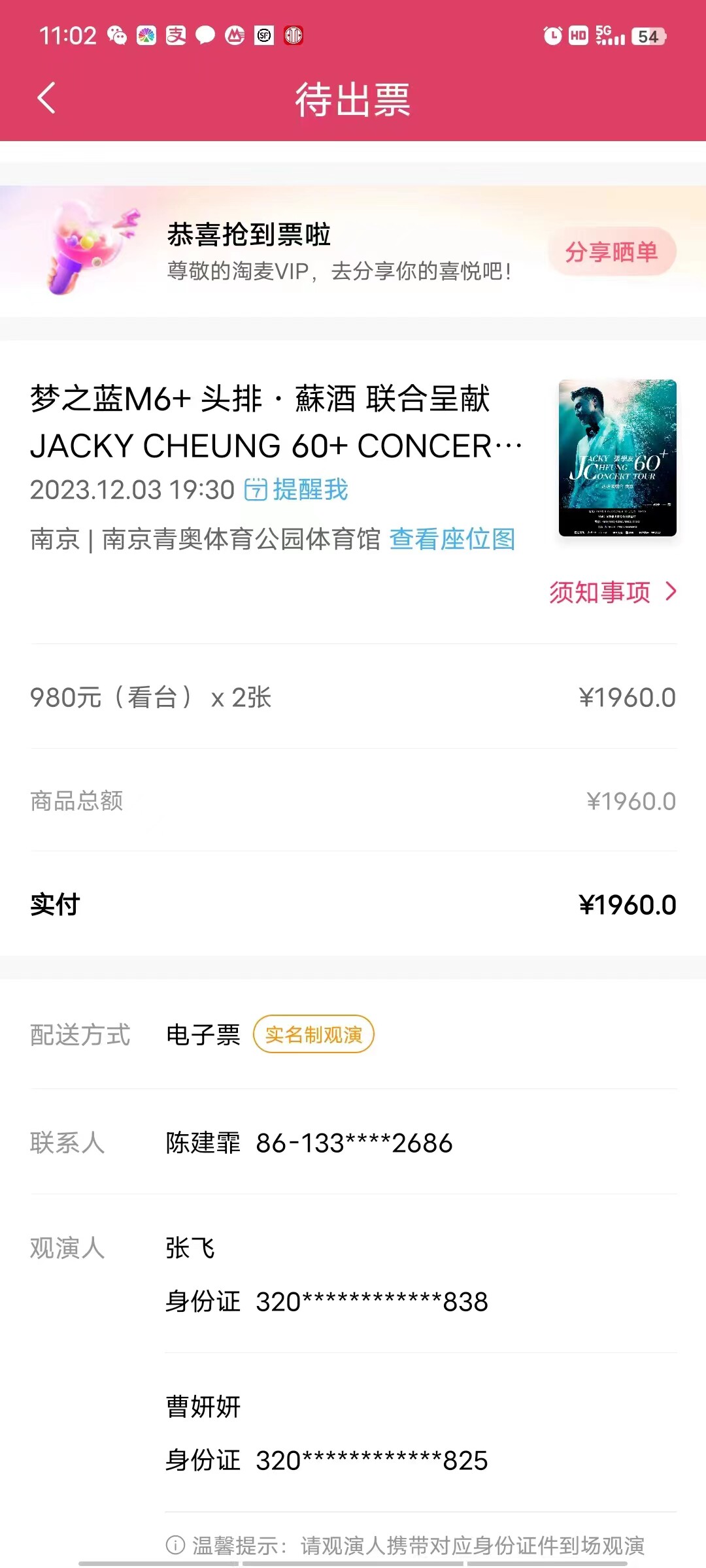Go back using the top-left arrow

[x=46, y=99]
